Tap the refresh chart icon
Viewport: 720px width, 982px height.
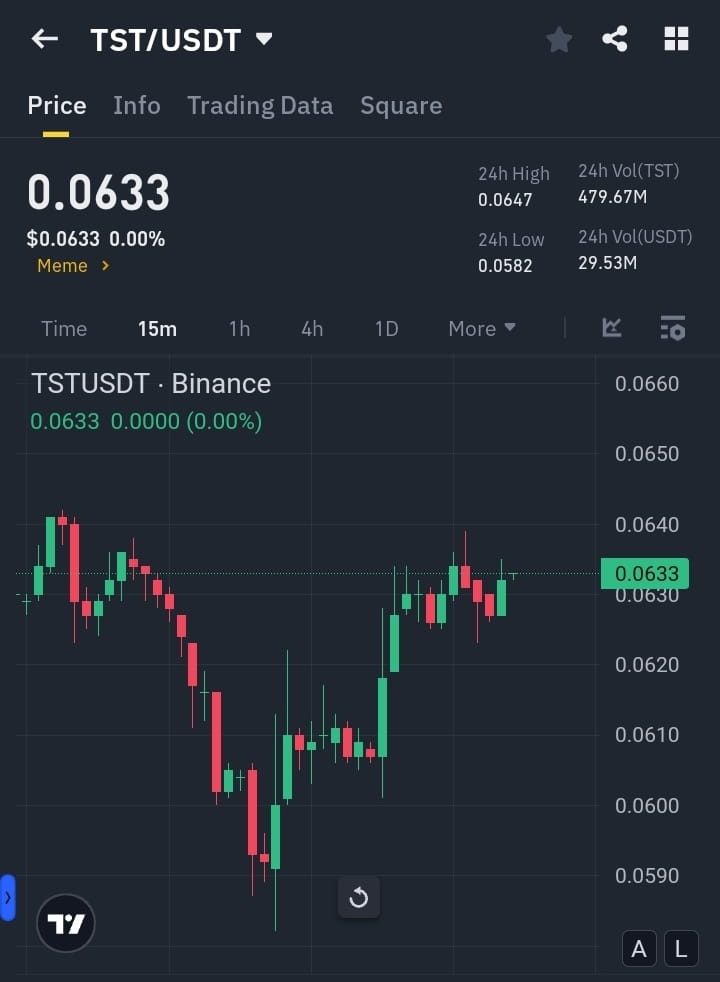pyautogui.click(x=359, y=897)
